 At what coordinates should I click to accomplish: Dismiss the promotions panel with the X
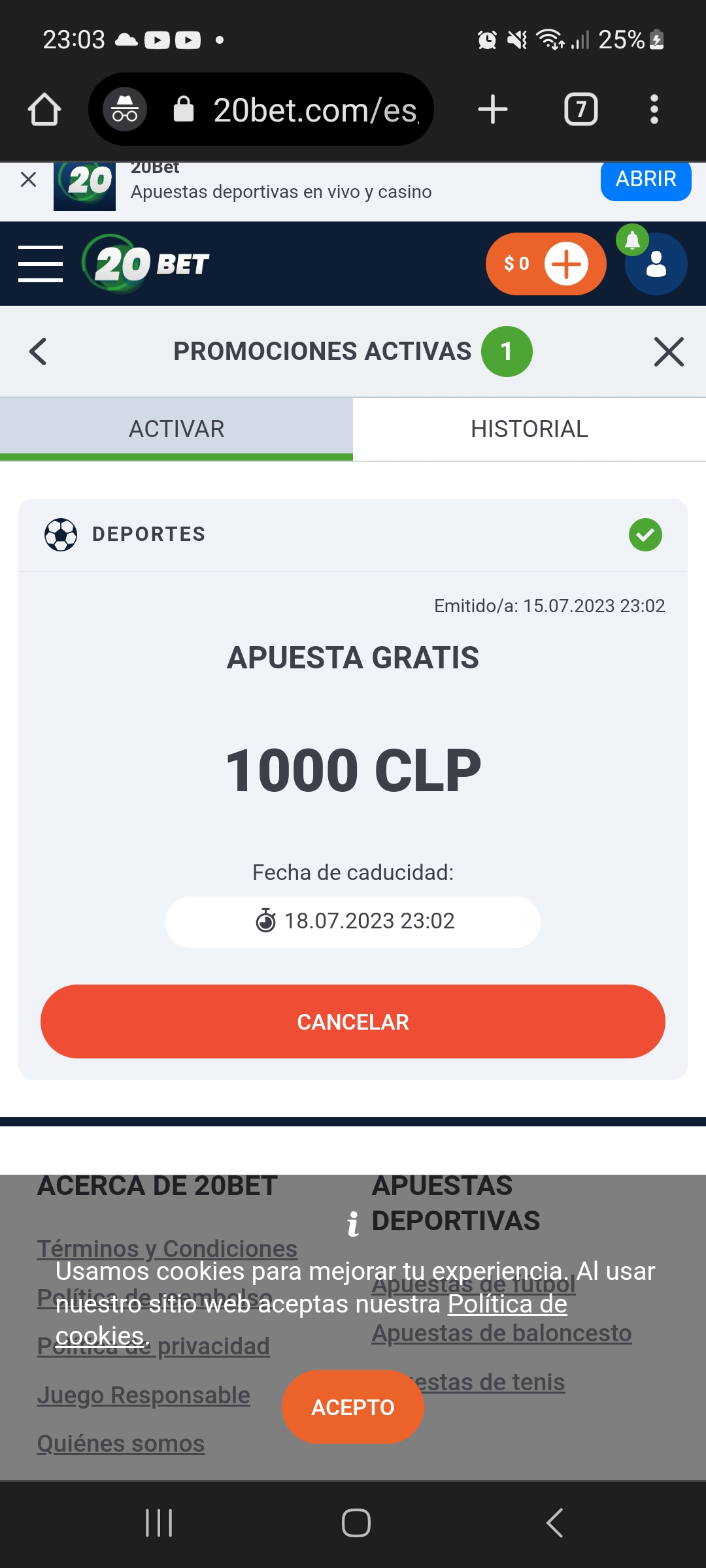[668, 351]
